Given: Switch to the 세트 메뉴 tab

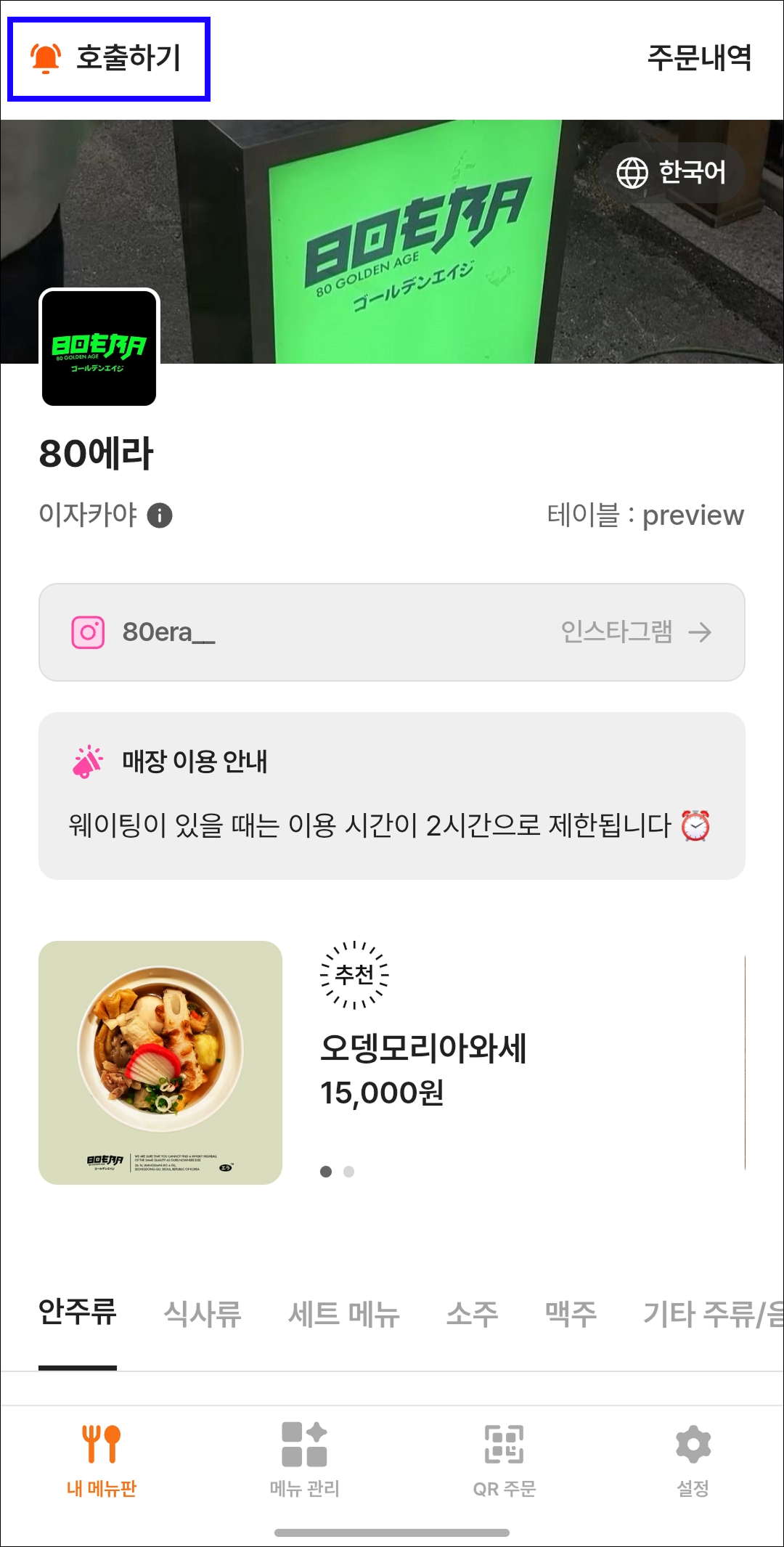Looking at the screenshot, I should click(x=344, y=1314).
